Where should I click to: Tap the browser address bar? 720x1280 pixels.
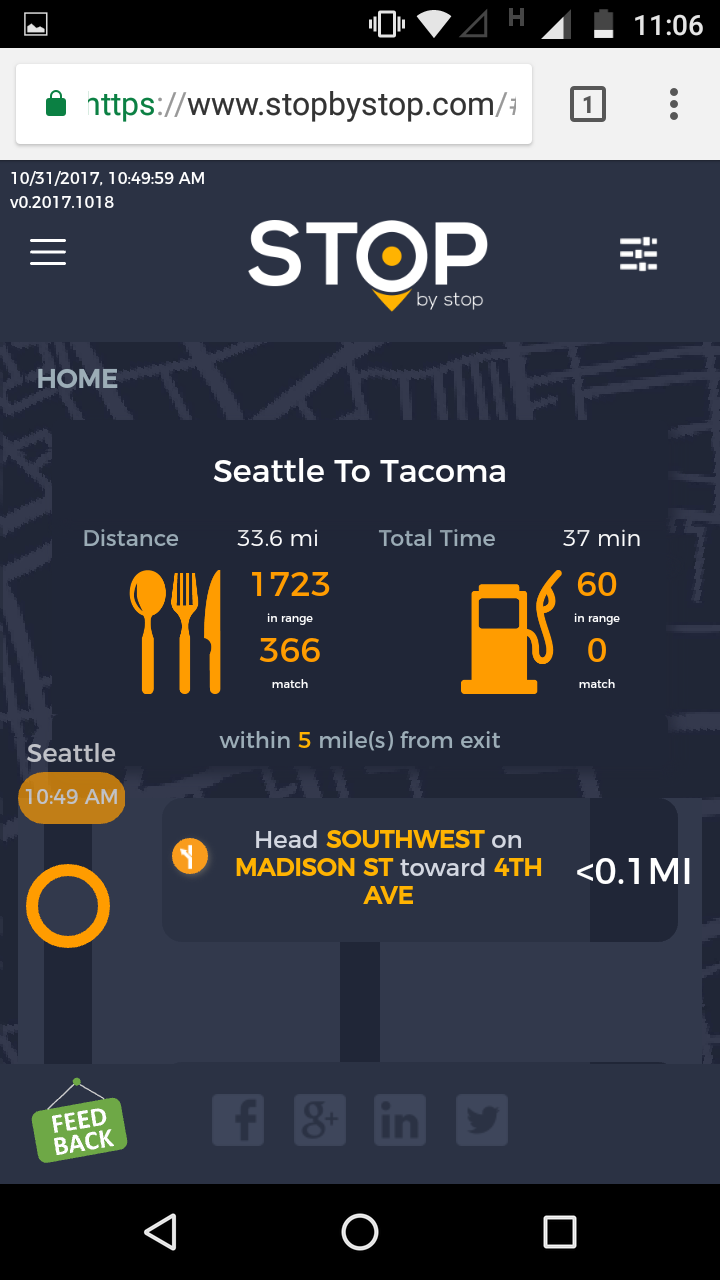(x=300, y=104)
